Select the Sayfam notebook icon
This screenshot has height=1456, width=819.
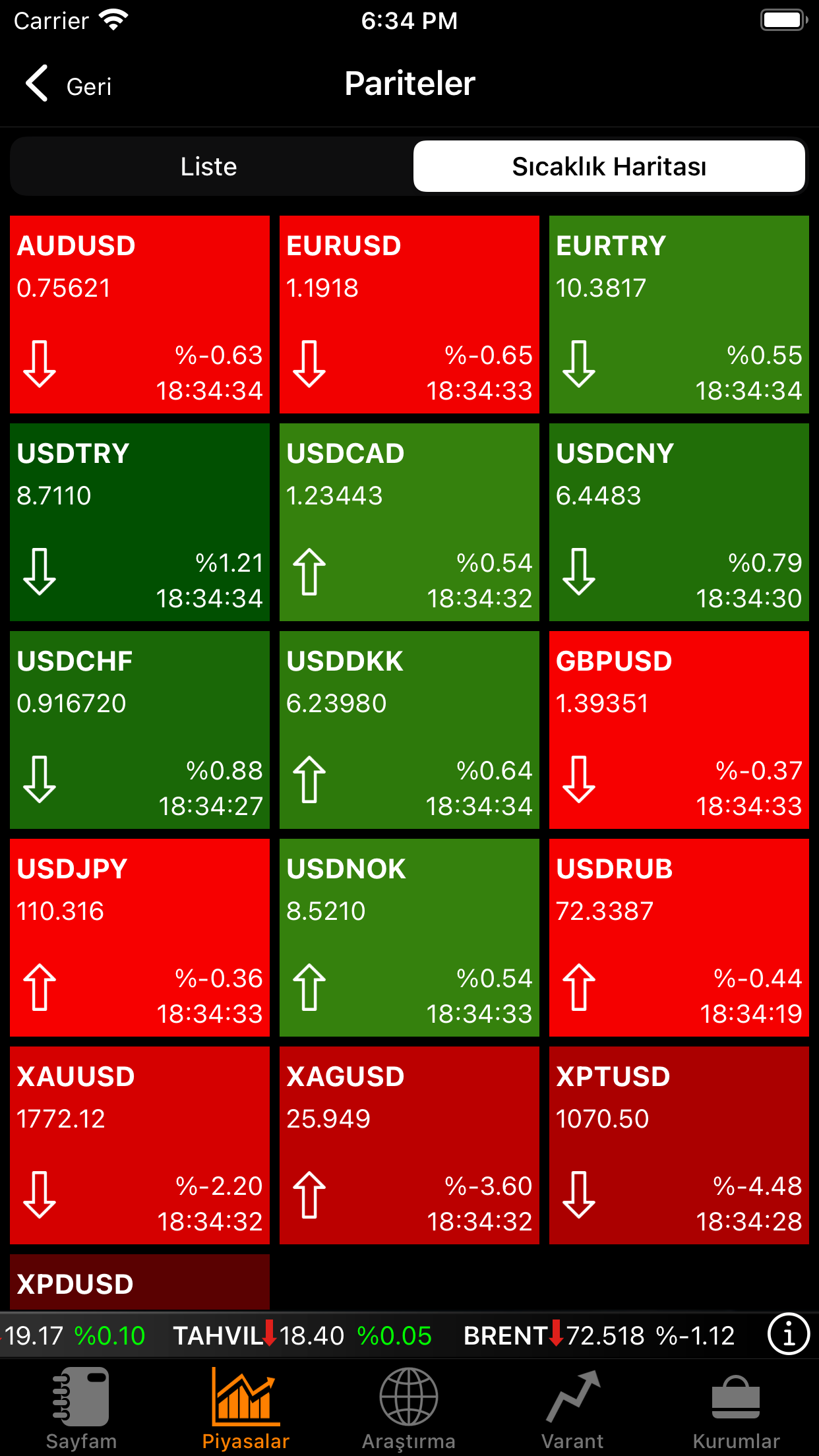(x=82, y=1398)
